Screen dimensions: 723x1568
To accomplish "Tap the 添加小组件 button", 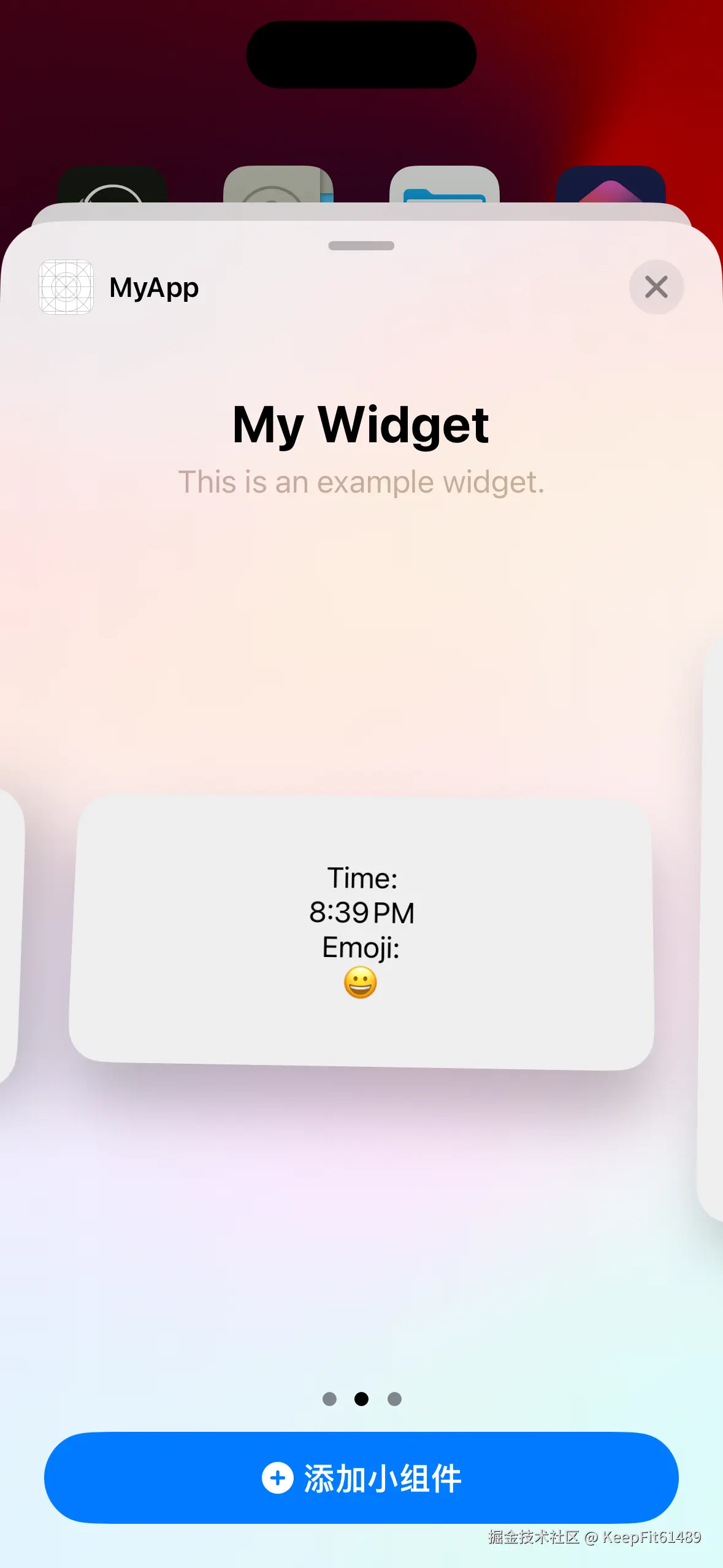I will coord(361,1477).
